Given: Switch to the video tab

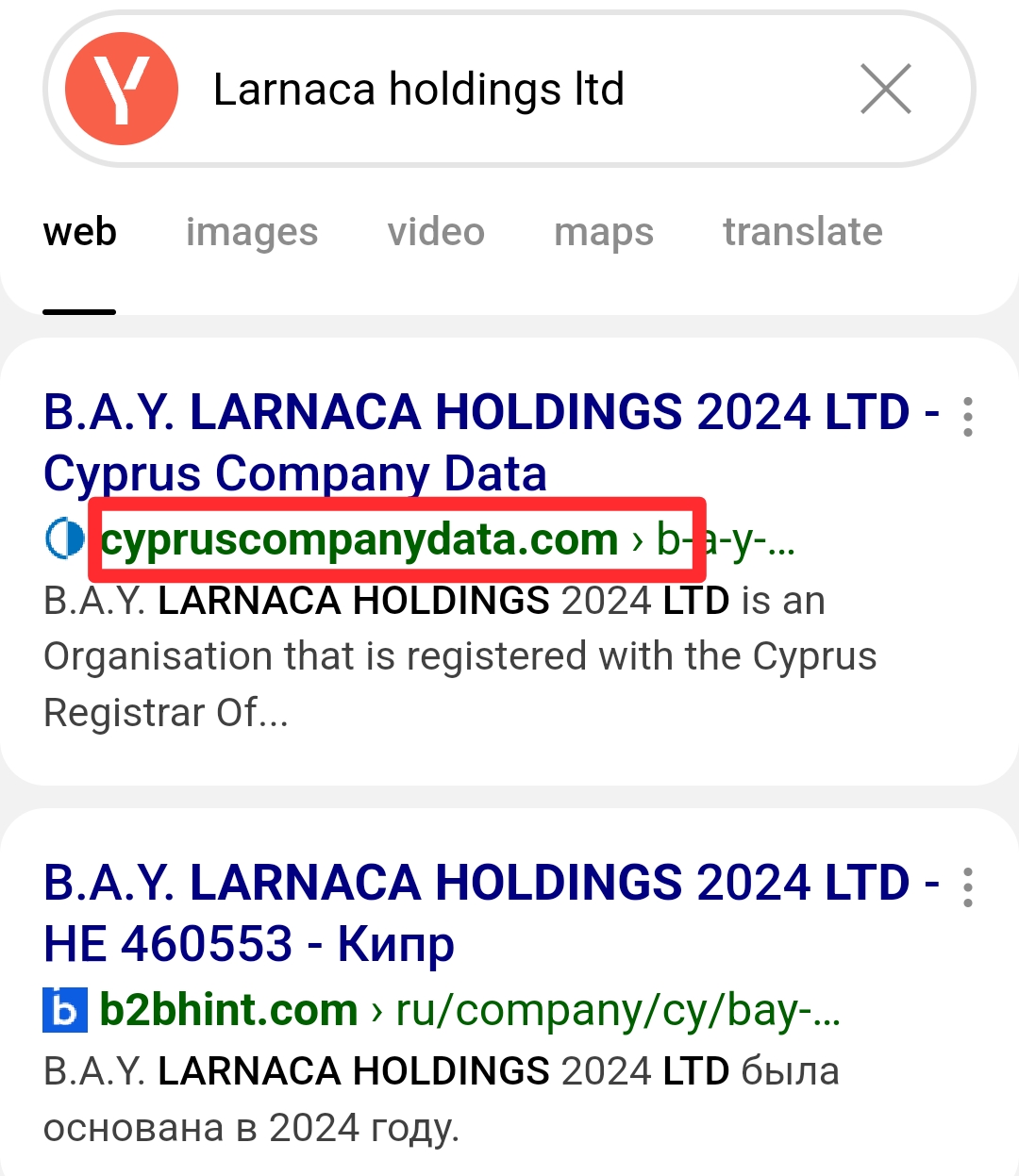Looking at the screenshot, I should pyautogui.click(x=436, y=232).
